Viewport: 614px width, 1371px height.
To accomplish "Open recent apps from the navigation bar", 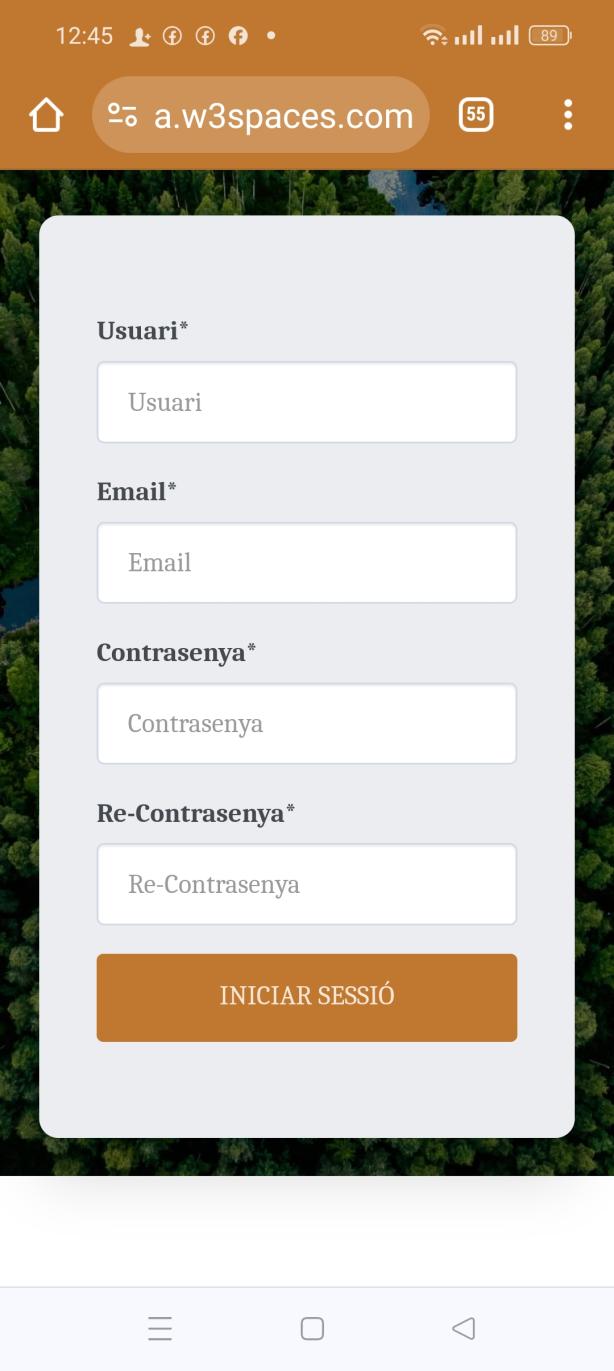I will point(160,1328).
